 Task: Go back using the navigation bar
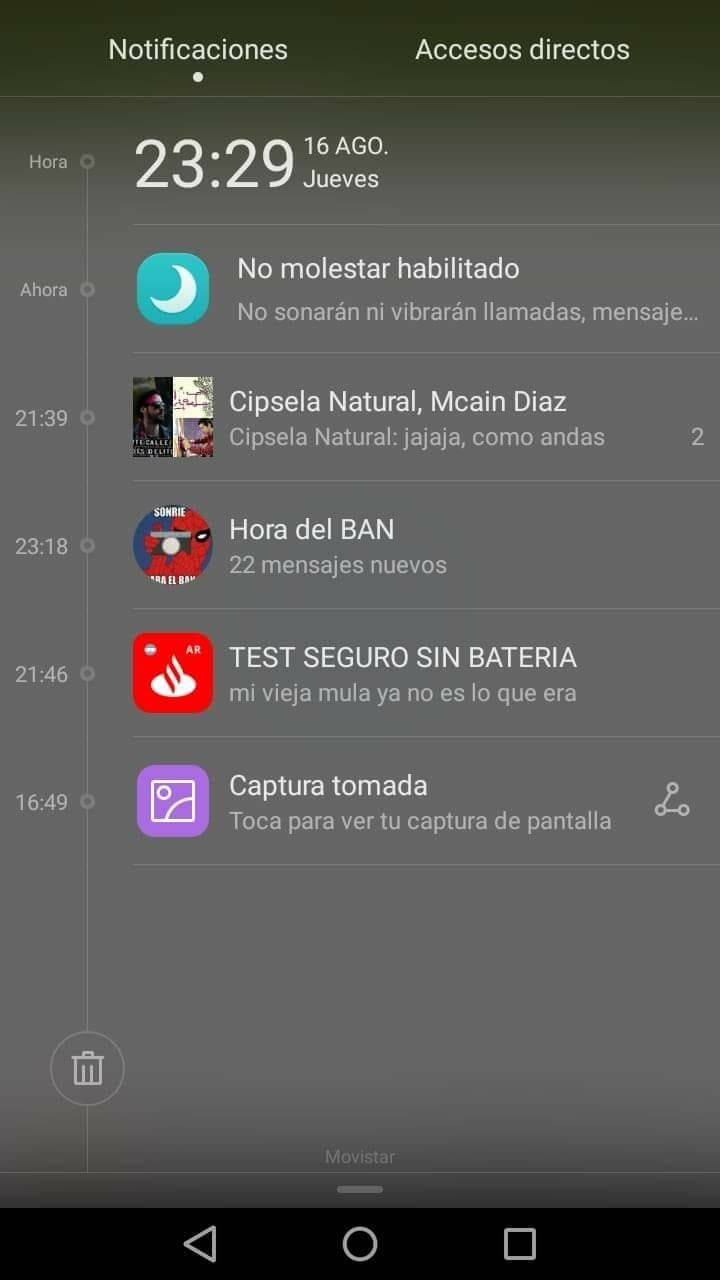pos(200,1244)
